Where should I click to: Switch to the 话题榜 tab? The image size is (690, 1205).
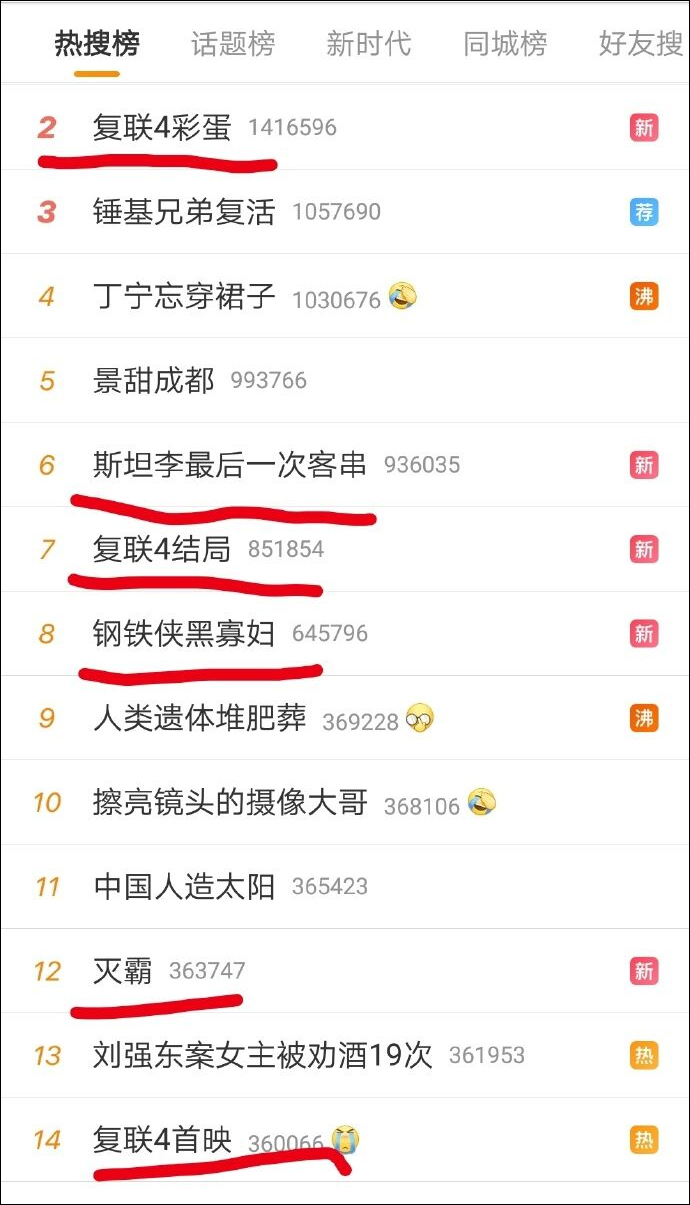(x=232, y=44)
